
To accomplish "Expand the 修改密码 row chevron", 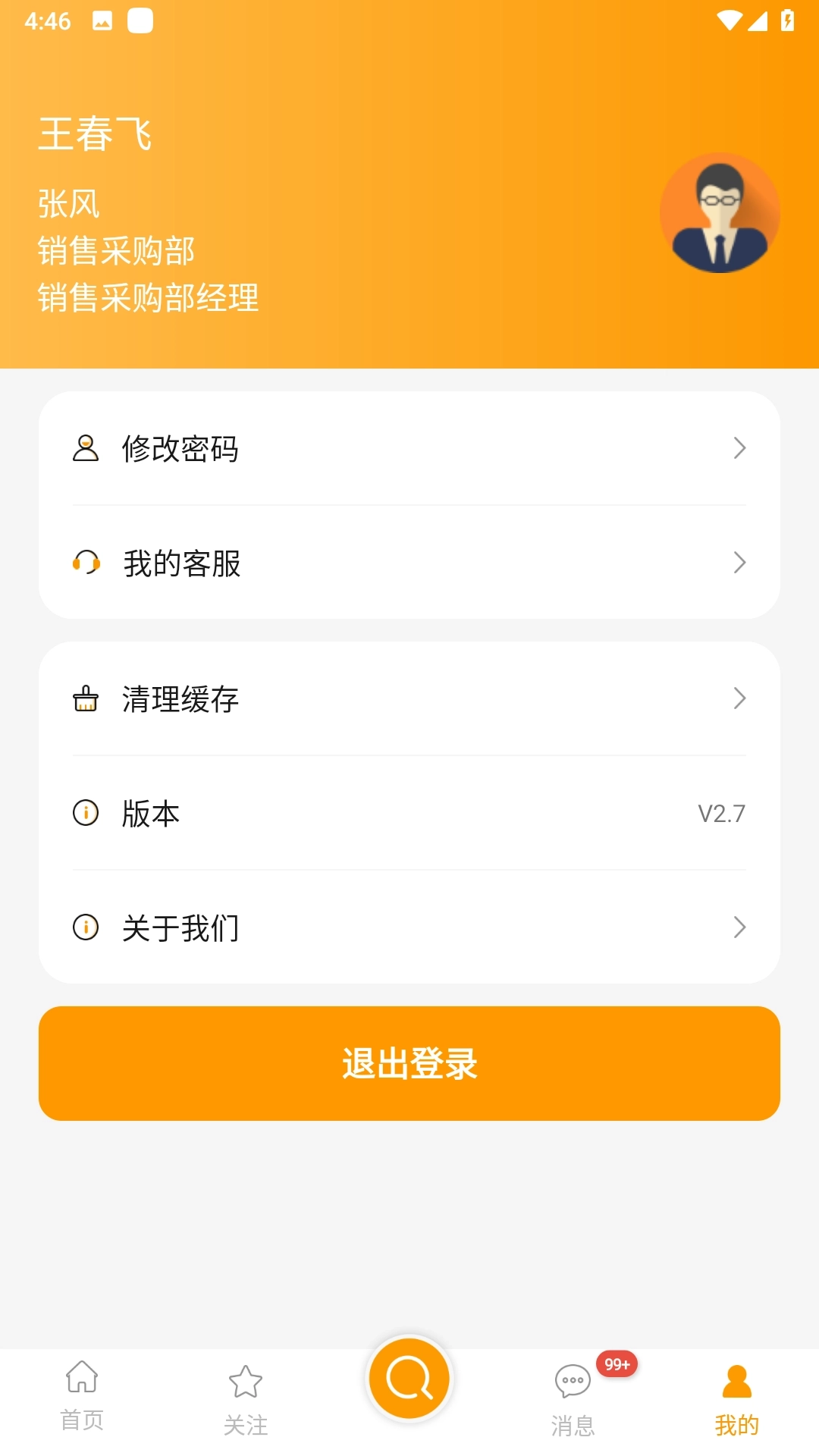I will point(739,449).
